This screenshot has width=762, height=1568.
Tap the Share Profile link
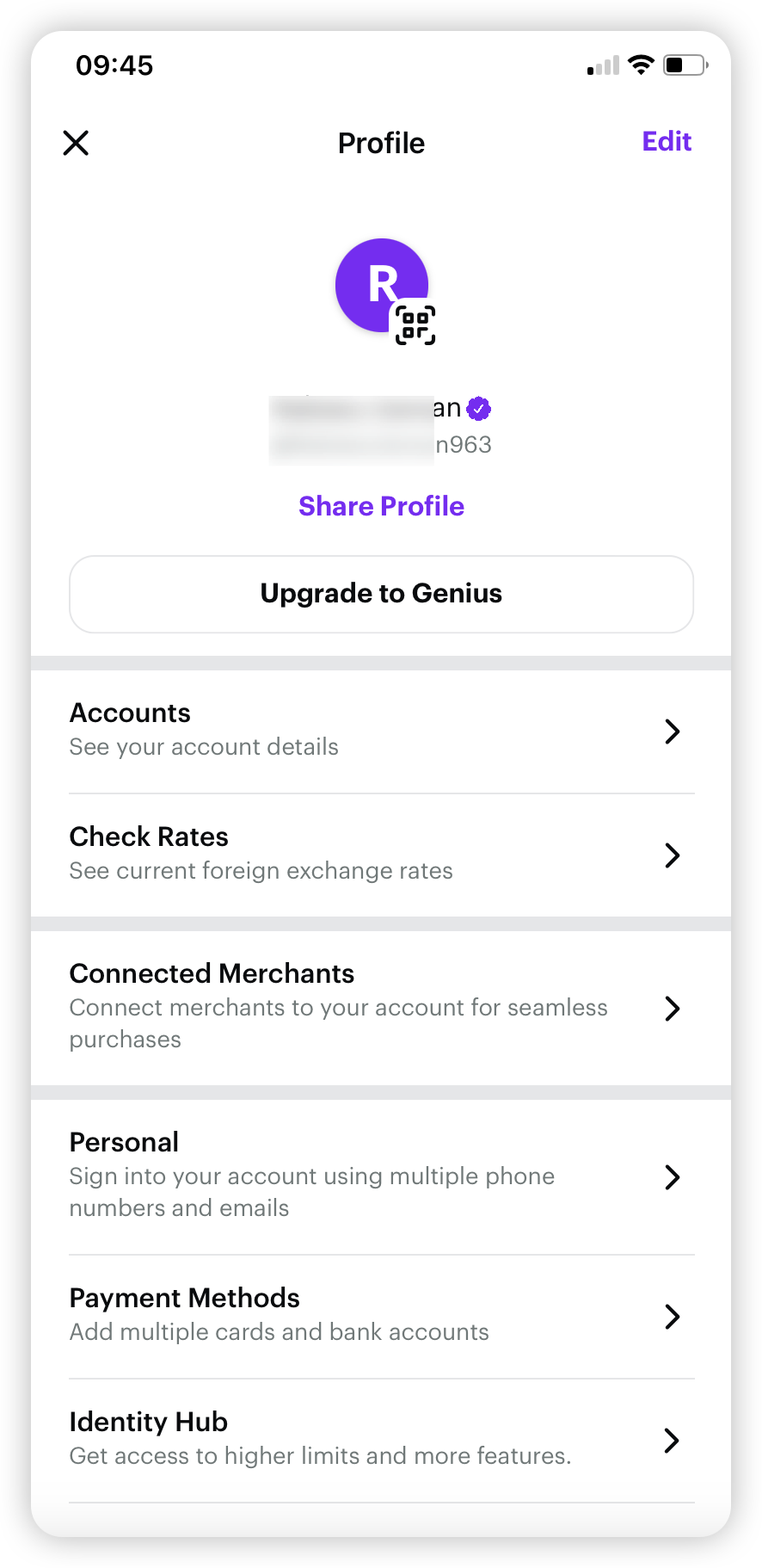[381, 506]
